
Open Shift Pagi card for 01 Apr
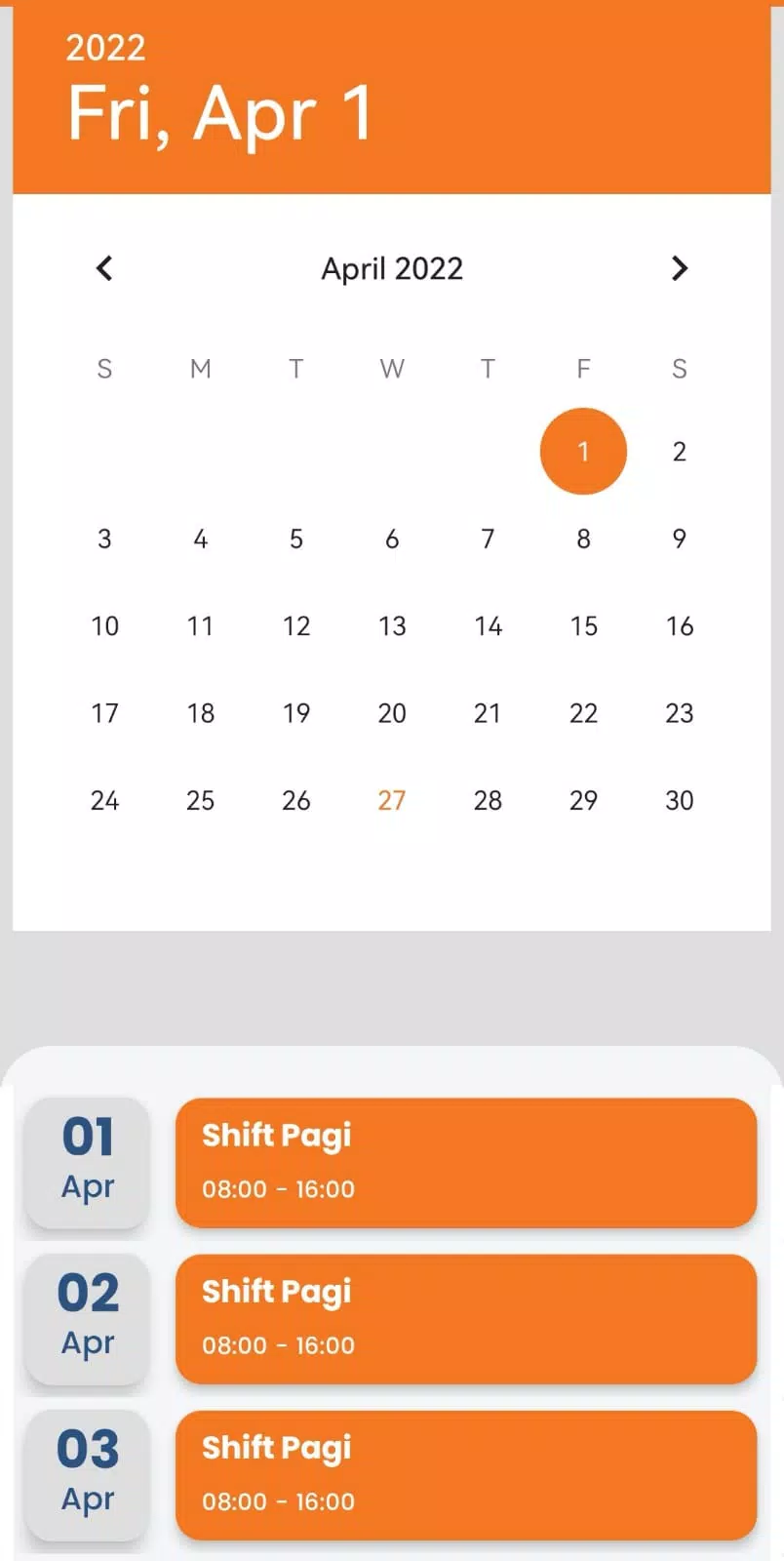click(x=466, y=1162)
